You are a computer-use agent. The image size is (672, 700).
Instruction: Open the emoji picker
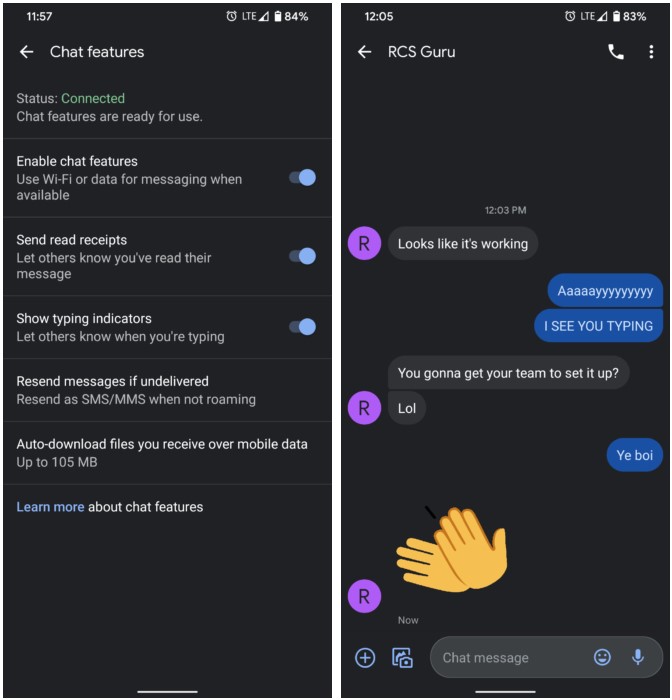(x=602, y=657)
